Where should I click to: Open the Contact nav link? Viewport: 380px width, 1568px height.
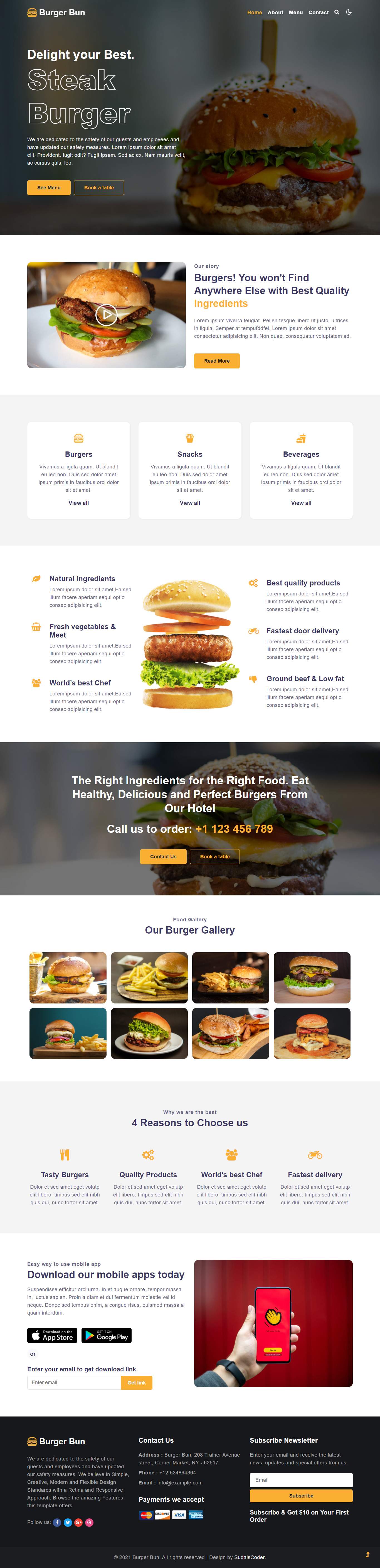click(x=319, y=12)
